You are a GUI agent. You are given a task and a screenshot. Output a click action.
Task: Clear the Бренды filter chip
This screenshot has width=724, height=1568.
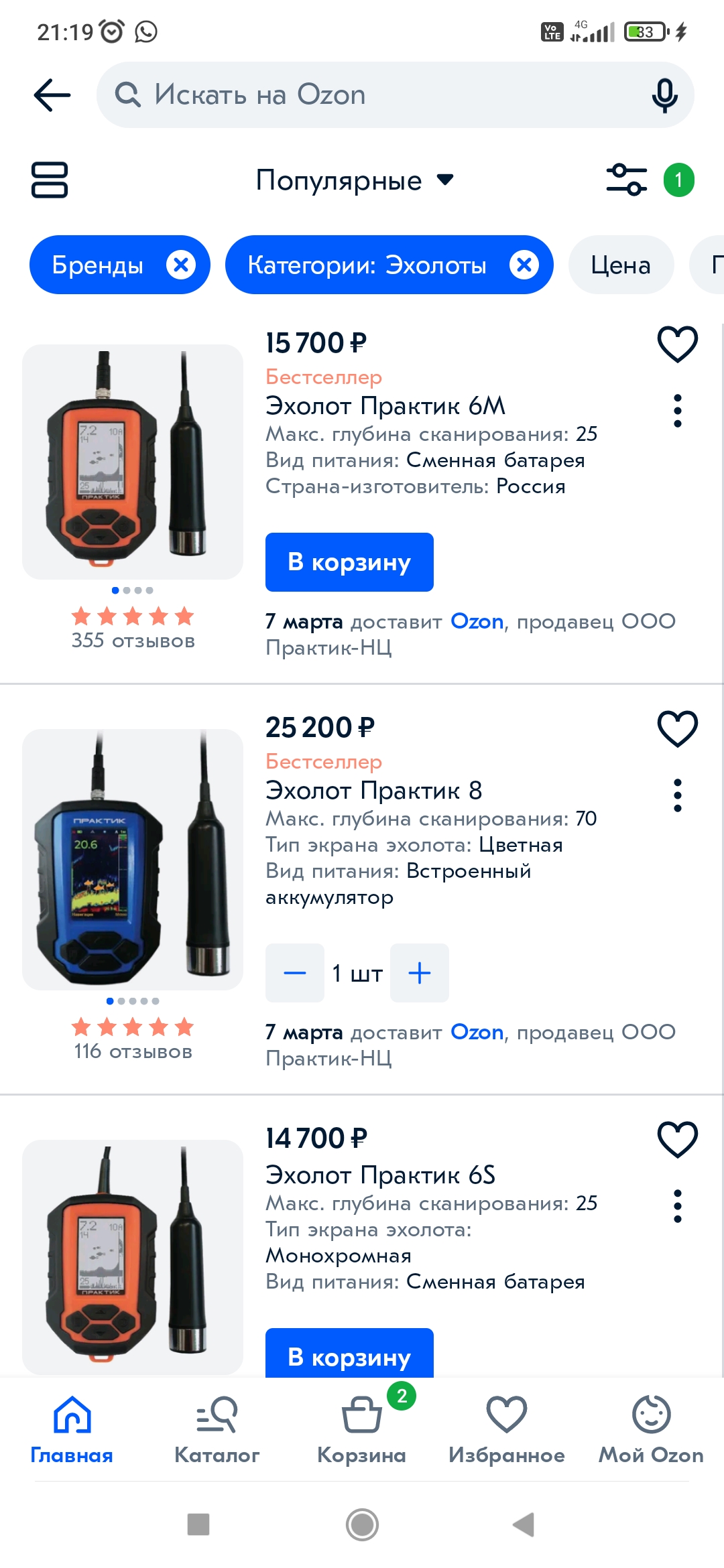pos(181,265)
